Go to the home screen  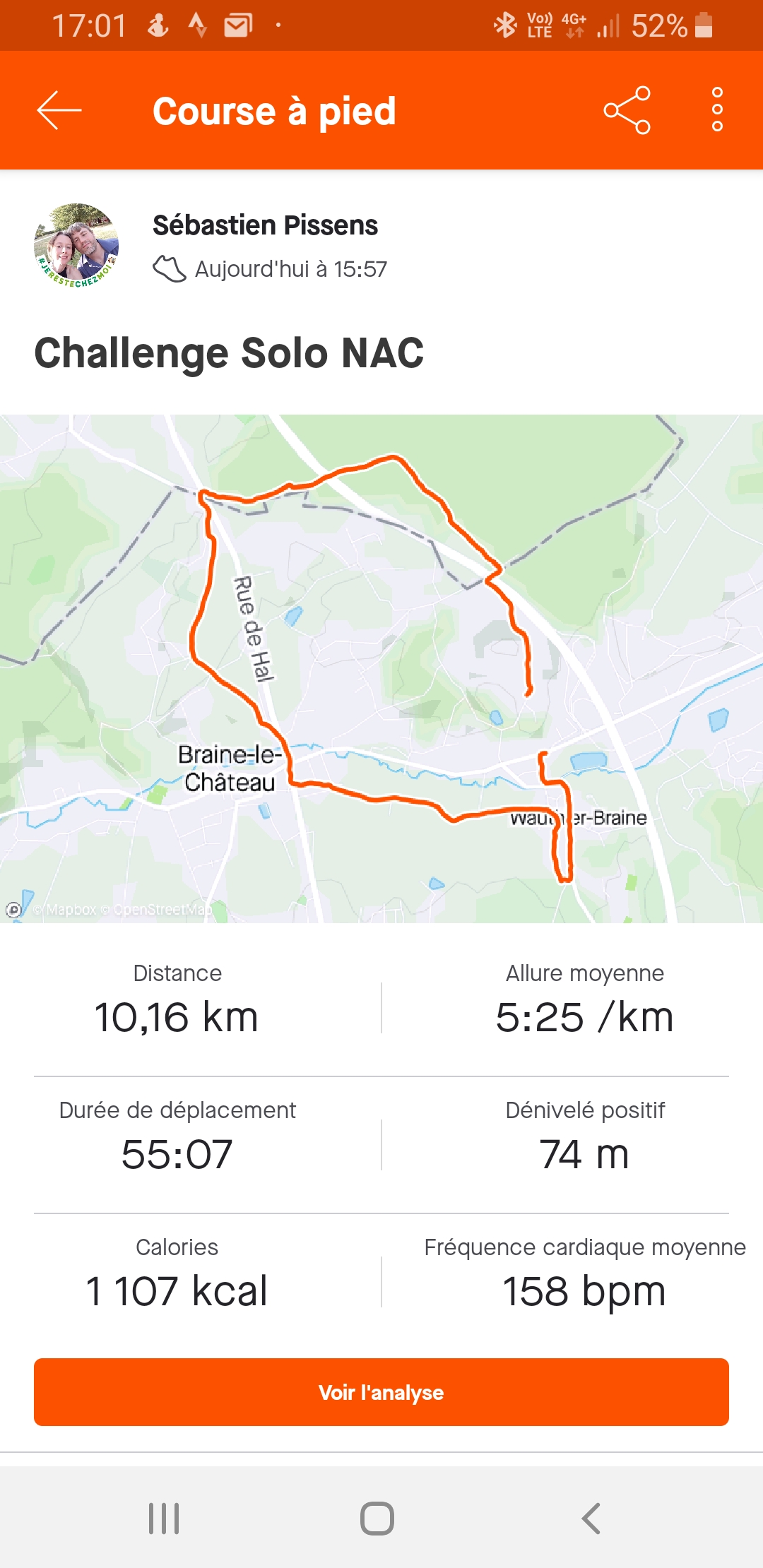click(377, 1518)
